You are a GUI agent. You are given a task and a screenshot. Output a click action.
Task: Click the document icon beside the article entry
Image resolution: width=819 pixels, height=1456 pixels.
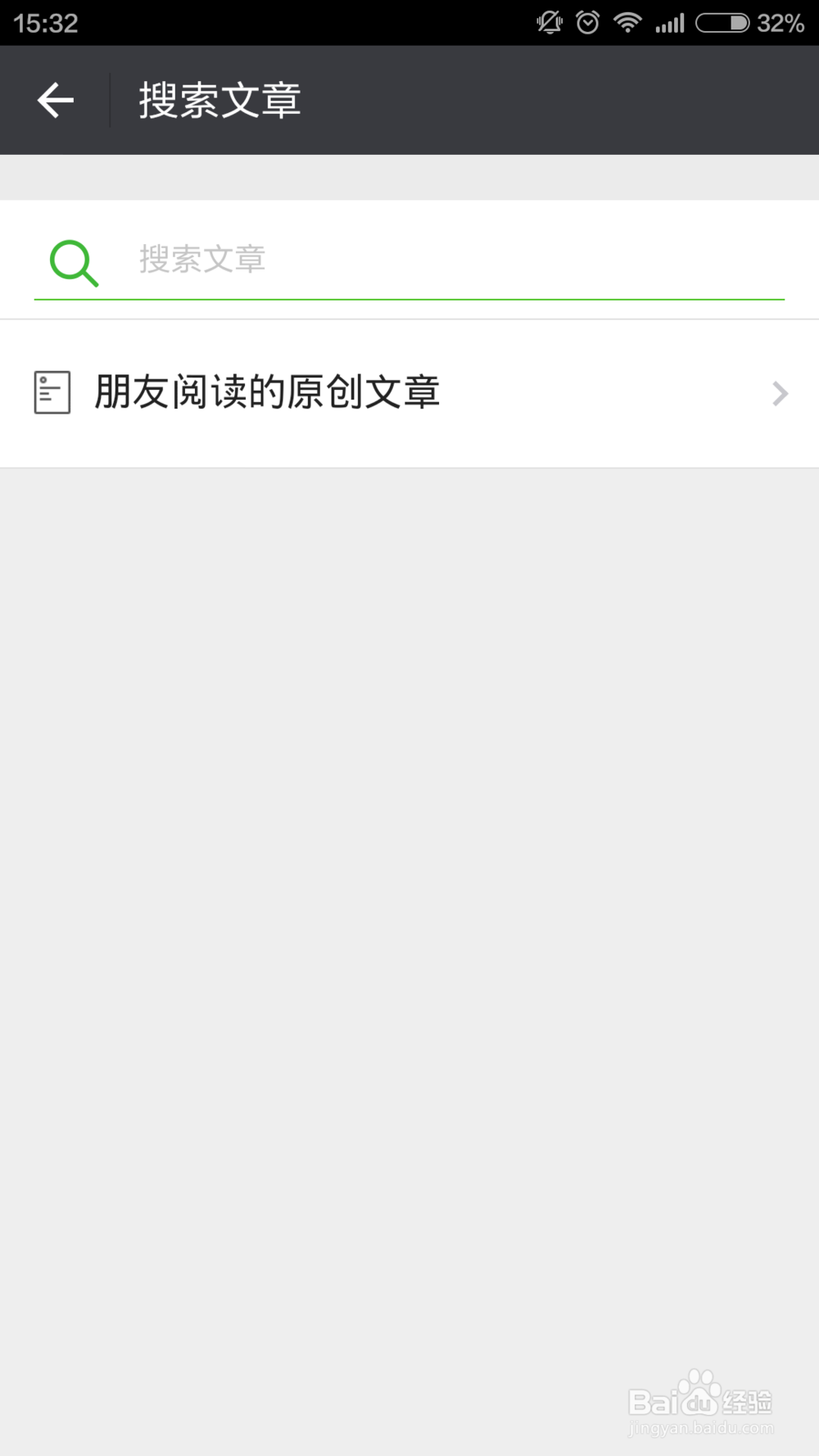51,392
